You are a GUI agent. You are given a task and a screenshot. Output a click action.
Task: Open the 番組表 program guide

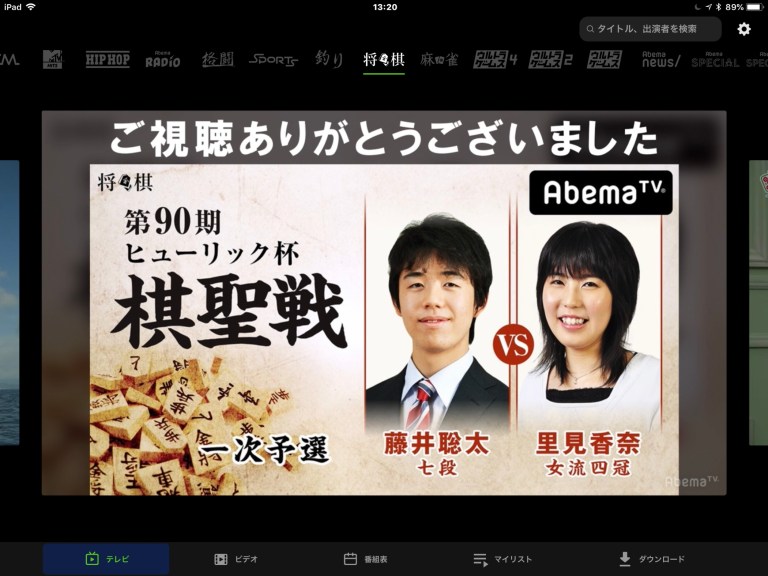[x=365, y=559]
